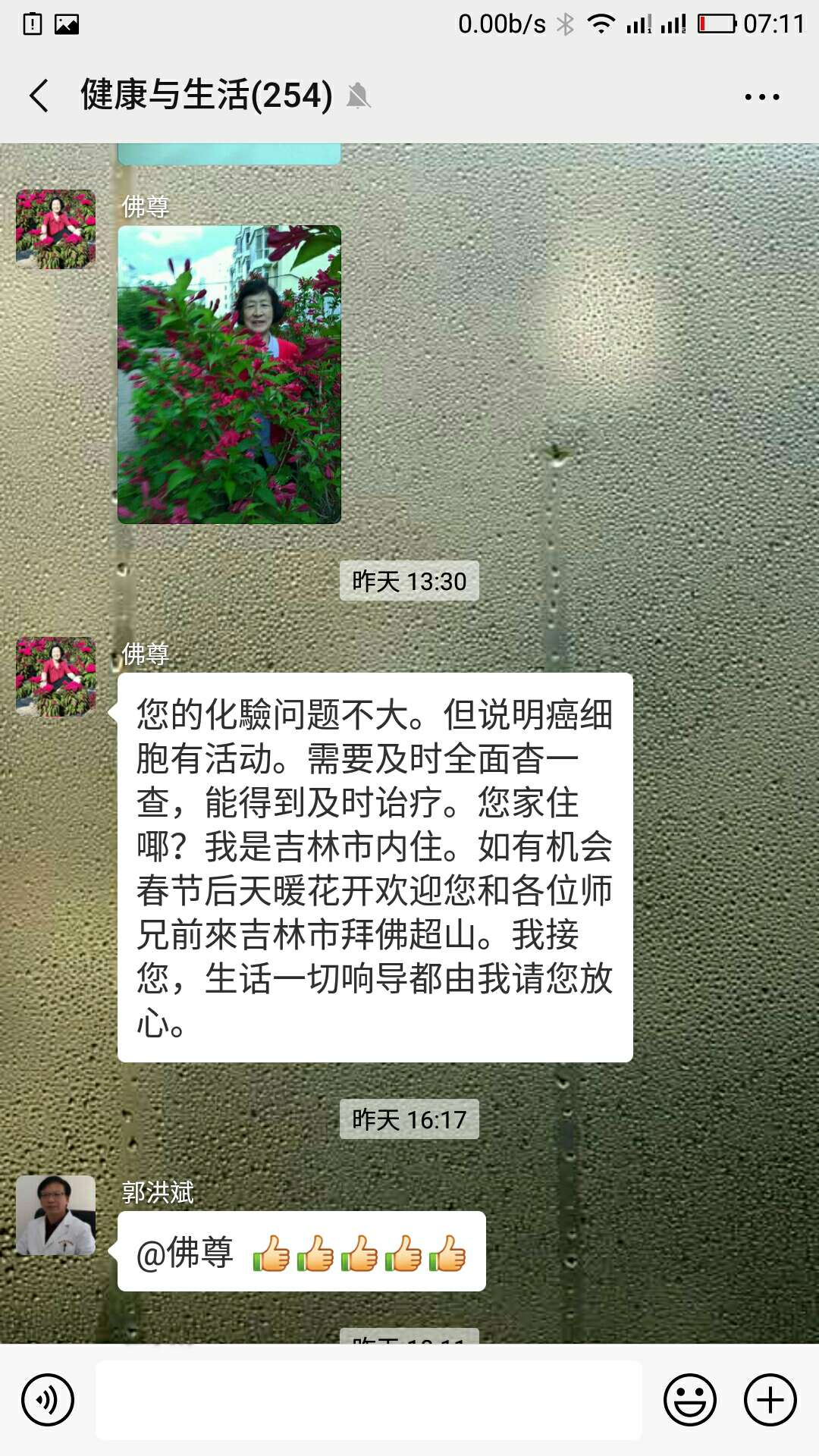This screenshot has height=1456, width=819.
Task: Open the photo of the woman among flowers
Action: click(x=227, y=375)
